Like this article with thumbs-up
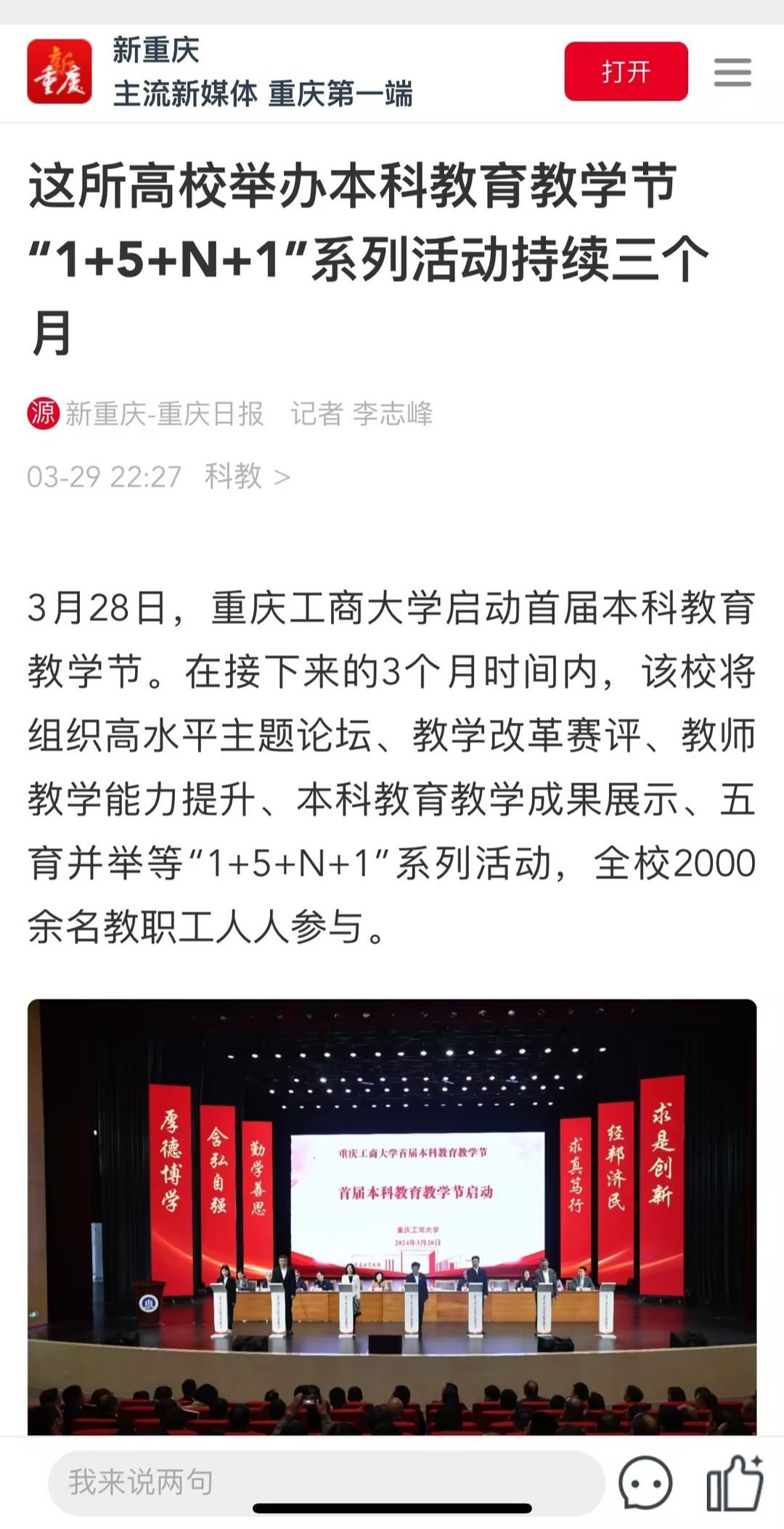Image resolution: width=784 pixels, height=1529 pixels. [x=734, y=1482]
